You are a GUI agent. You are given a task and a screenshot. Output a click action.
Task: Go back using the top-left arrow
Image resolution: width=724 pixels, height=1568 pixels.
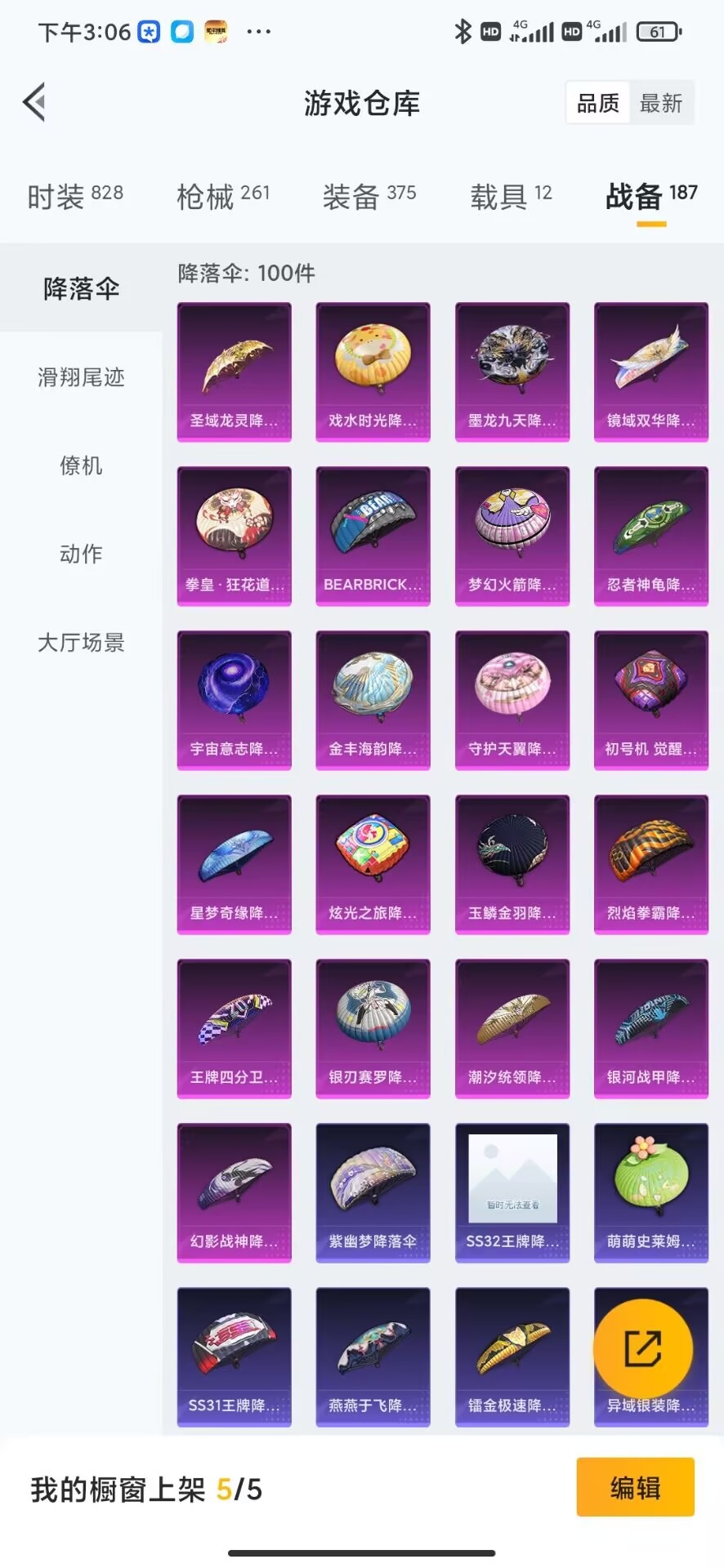click(34, 103)
